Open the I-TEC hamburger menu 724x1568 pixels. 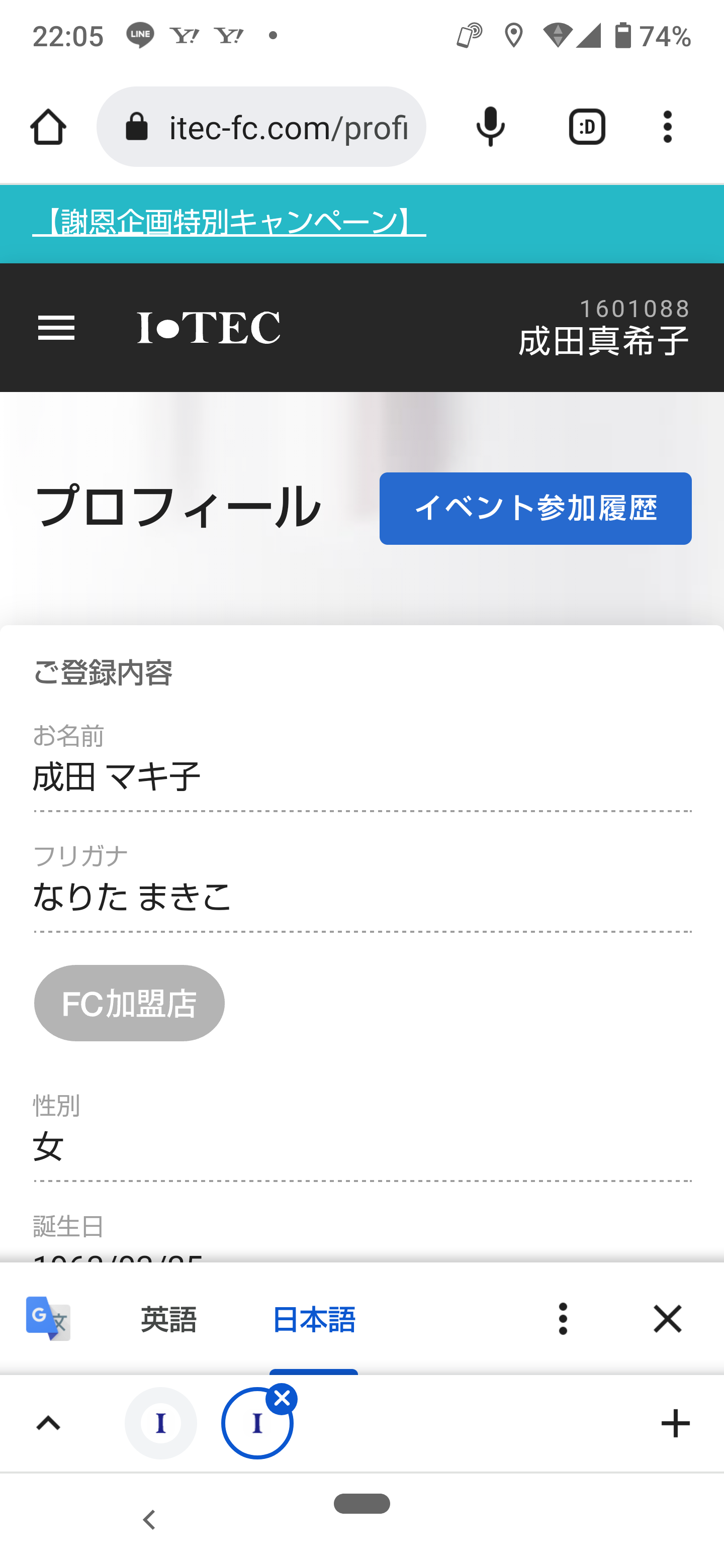click(56, 328)
